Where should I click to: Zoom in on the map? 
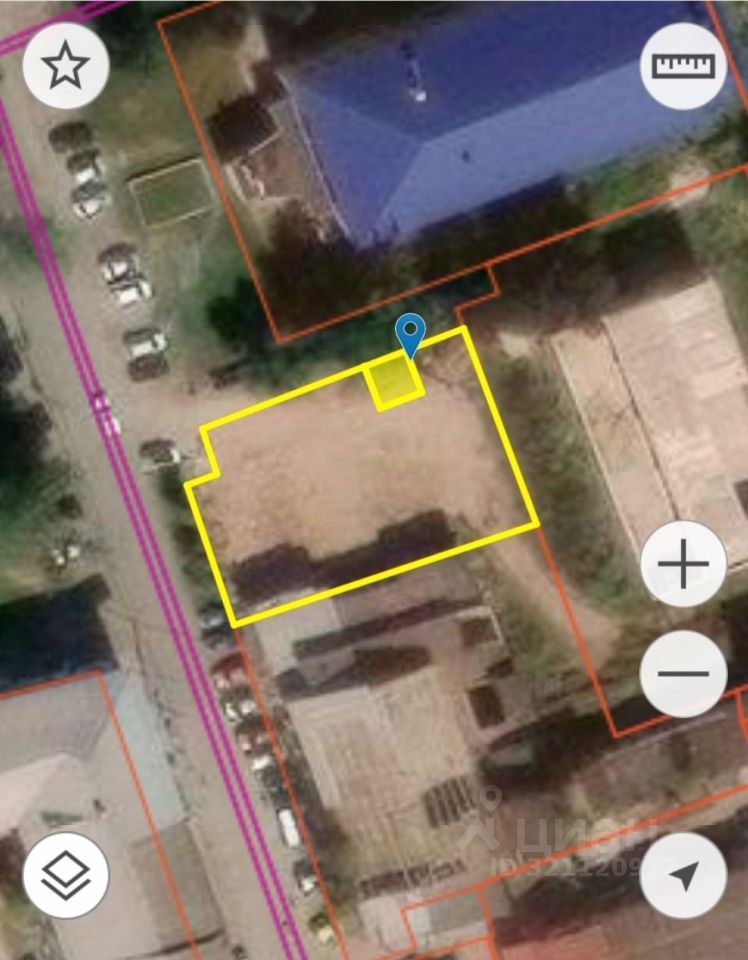point(684,566)
